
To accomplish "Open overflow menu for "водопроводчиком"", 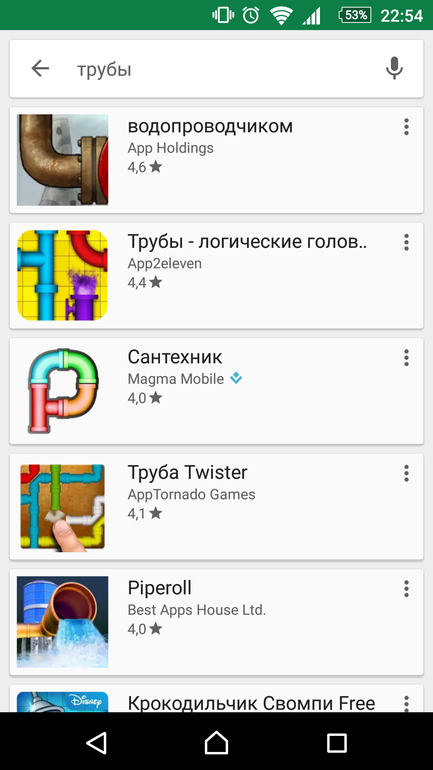I will (406, 127).
